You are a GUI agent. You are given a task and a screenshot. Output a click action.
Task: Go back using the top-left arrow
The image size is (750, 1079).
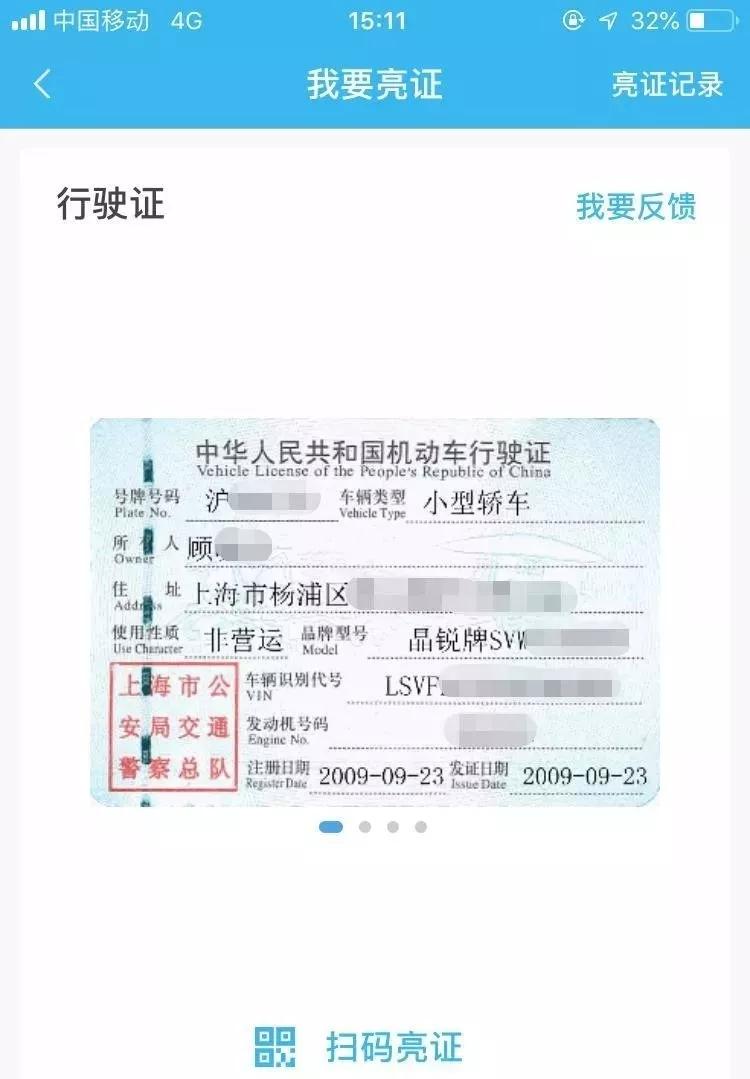[x=42, y=84]
